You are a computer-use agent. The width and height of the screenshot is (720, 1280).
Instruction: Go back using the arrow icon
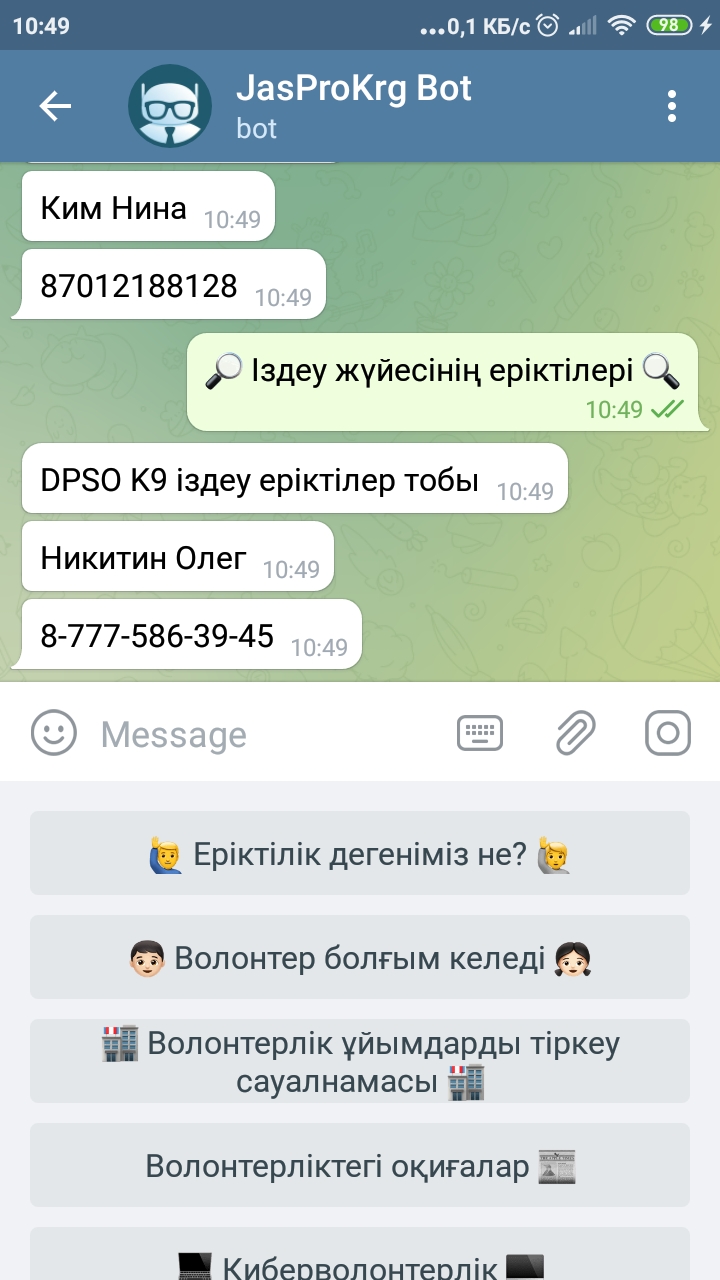tap(55, 106)
